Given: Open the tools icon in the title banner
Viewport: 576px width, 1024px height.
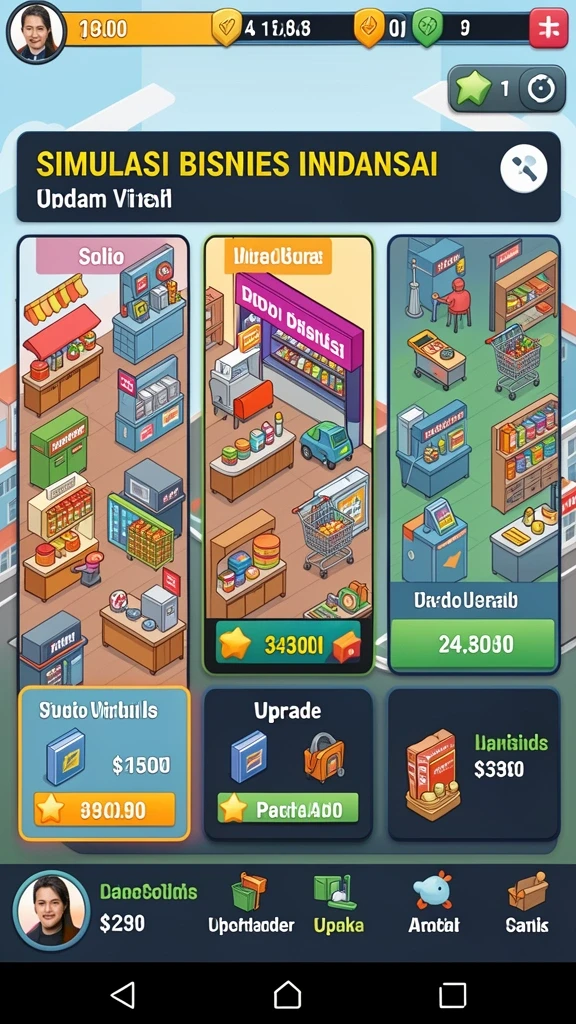Looking at the screenshot, I should pos(523,169).
